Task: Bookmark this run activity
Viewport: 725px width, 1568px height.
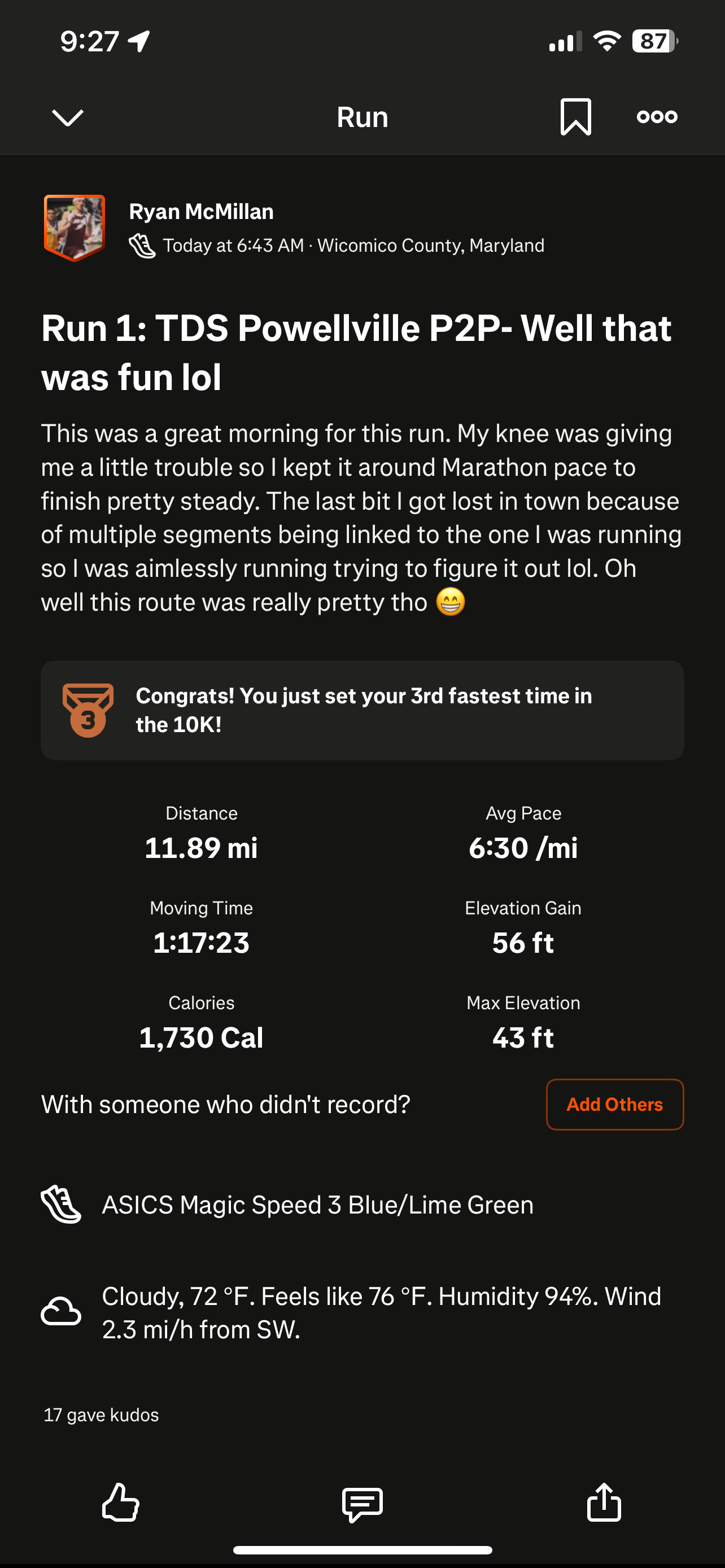Action: coord(575,116)
